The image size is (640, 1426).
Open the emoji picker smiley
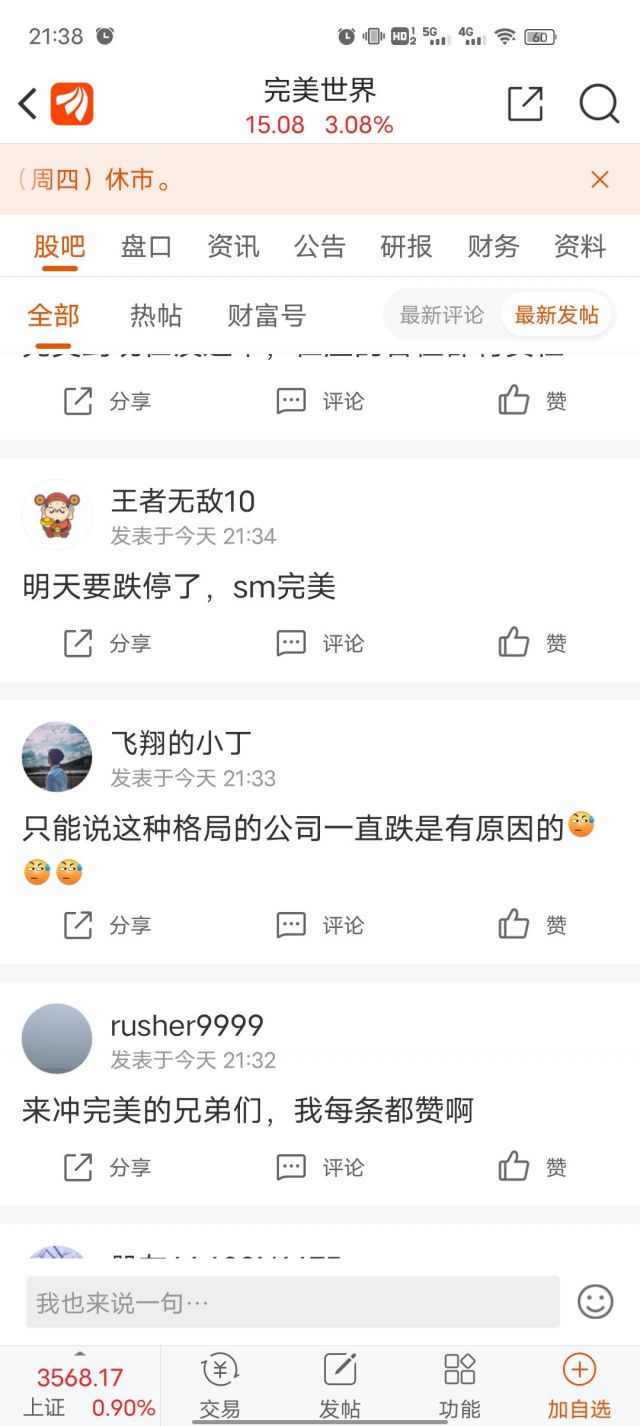coord(596,1302)
